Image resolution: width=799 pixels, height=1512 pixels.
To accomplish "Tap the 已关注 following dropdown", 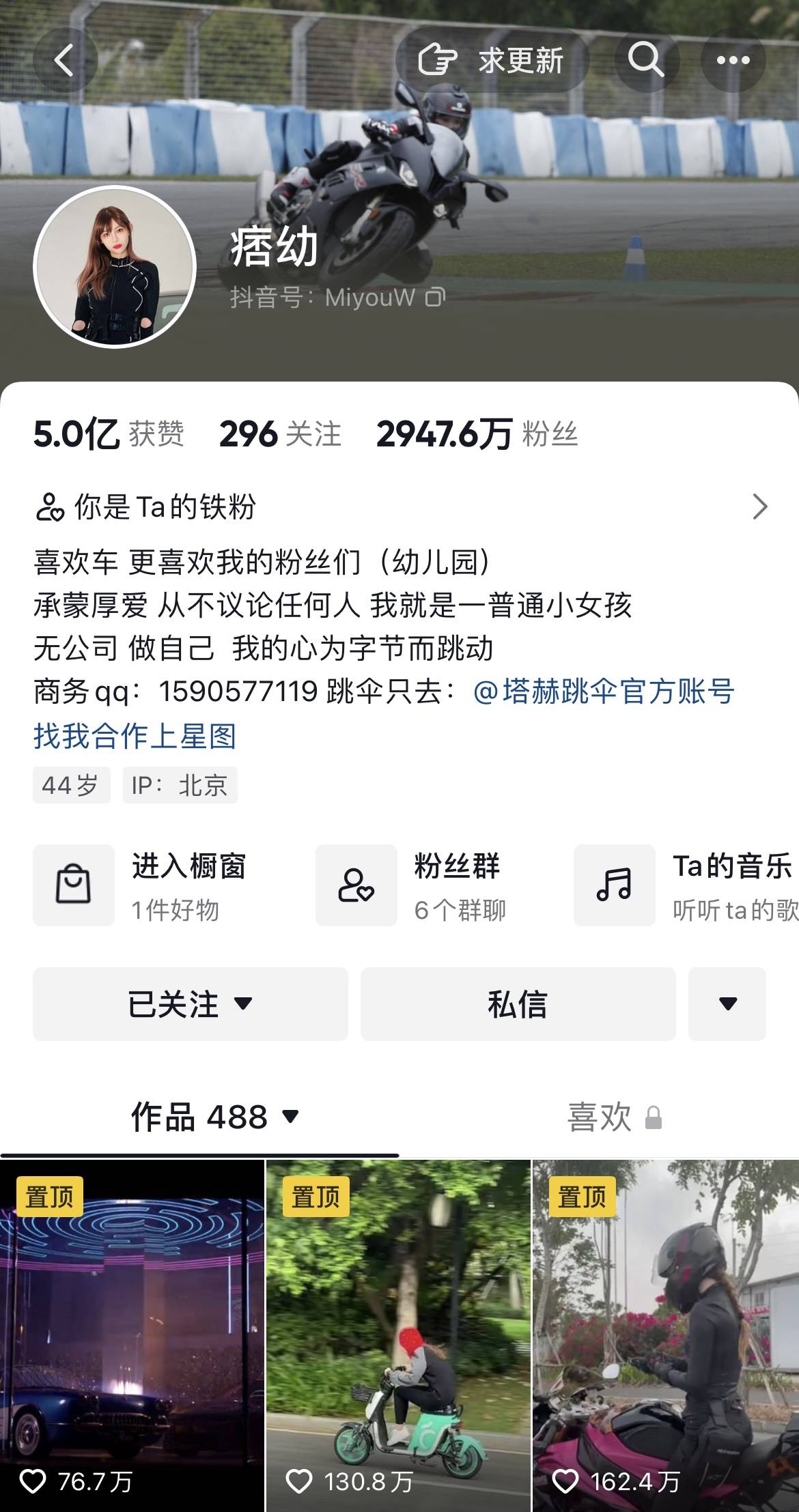I will [x=190, y=1004].
